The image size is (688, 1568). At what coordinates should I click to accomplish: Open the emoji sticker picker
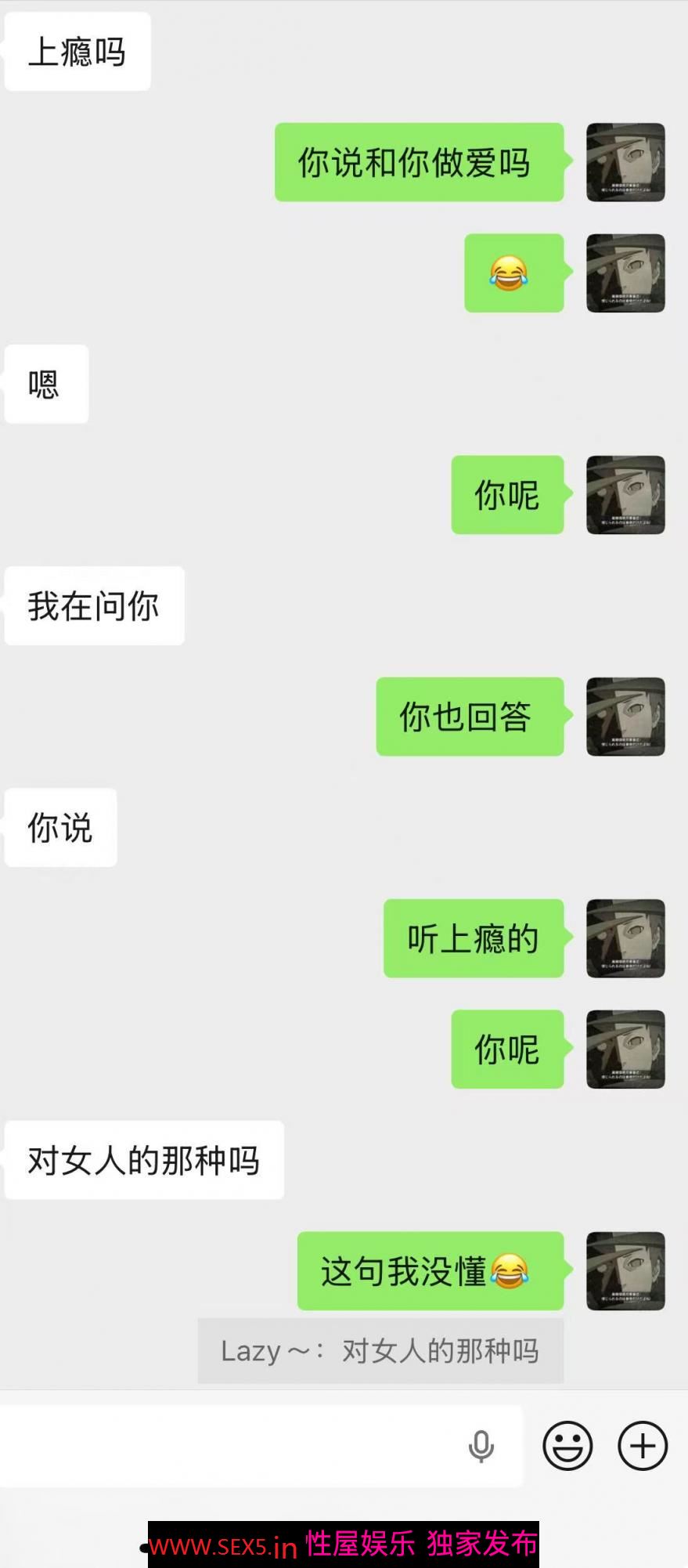(x=567, y=1446)
